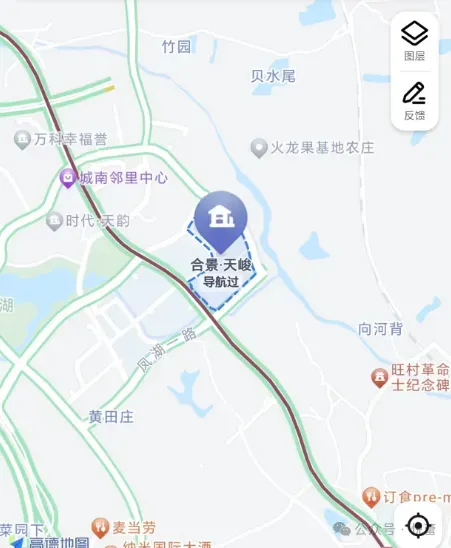Tap the 麦当劳 restaurant marker
Screen dimensions: 451x548
tap(100, 528)
